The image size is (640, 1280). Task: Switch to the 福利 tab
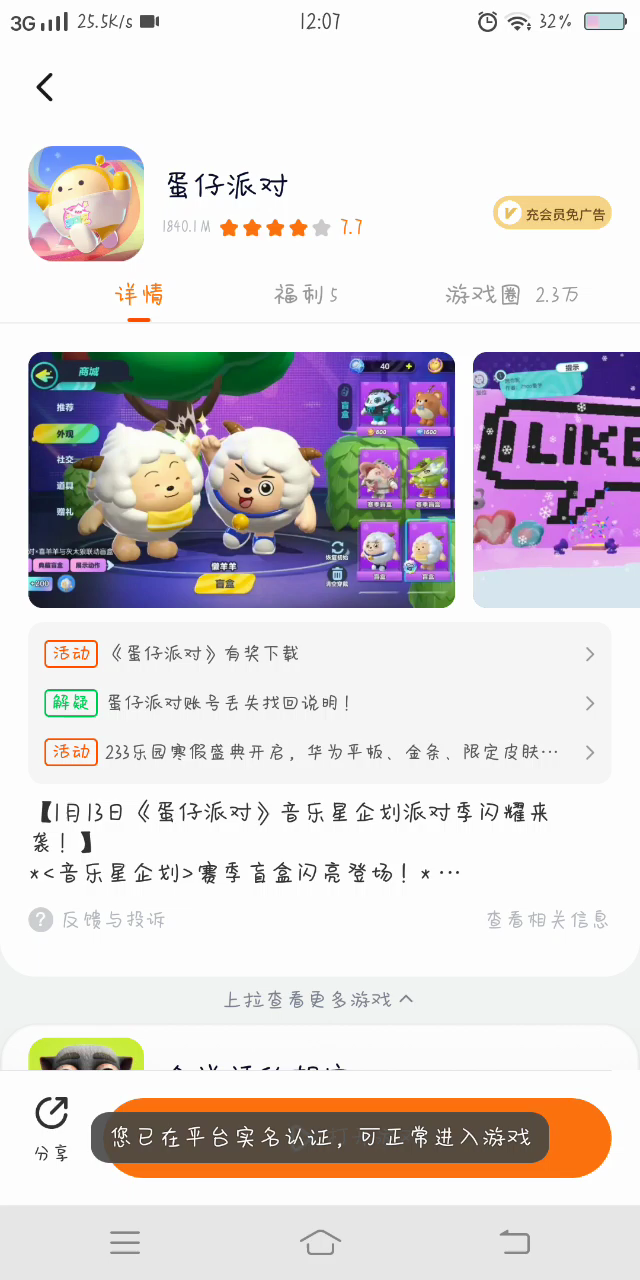pos(306,294)
